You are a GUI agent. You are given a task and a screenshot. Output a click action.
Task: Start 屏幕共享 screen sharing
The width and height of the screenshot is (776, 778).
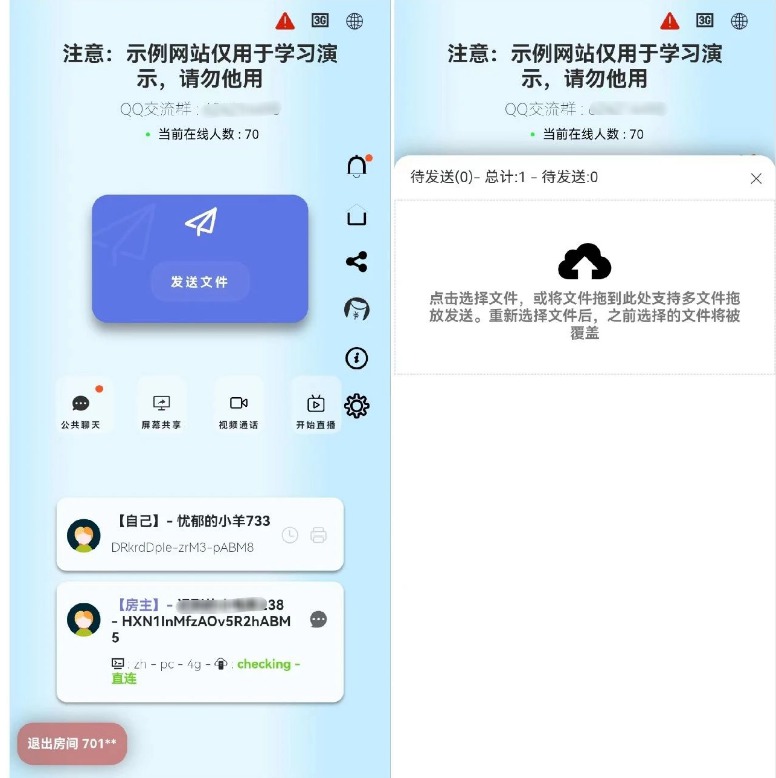161,409
